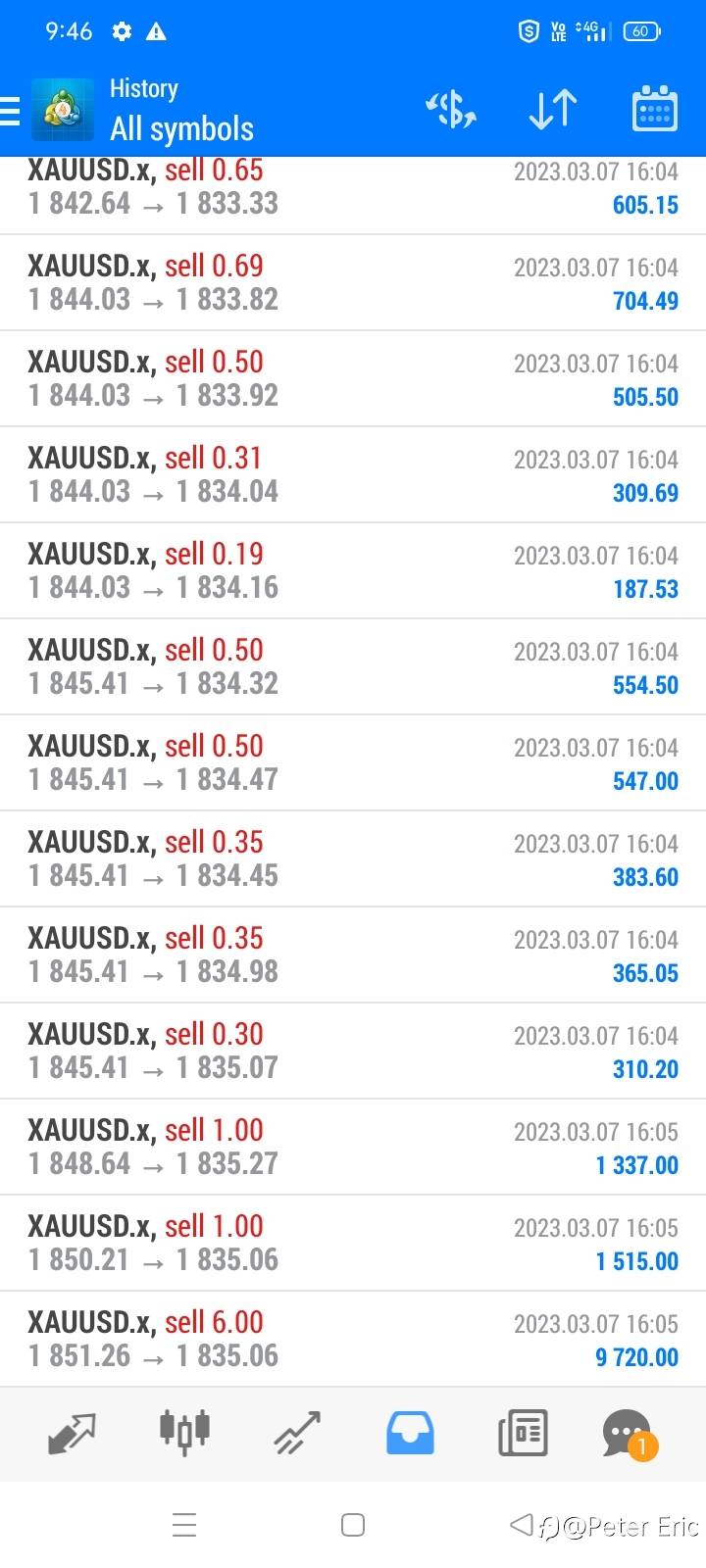Open the sell 0.50 trade with 547.00 profit
The height and width of the screenshot is (1568, 706).
tap(353, 762)
